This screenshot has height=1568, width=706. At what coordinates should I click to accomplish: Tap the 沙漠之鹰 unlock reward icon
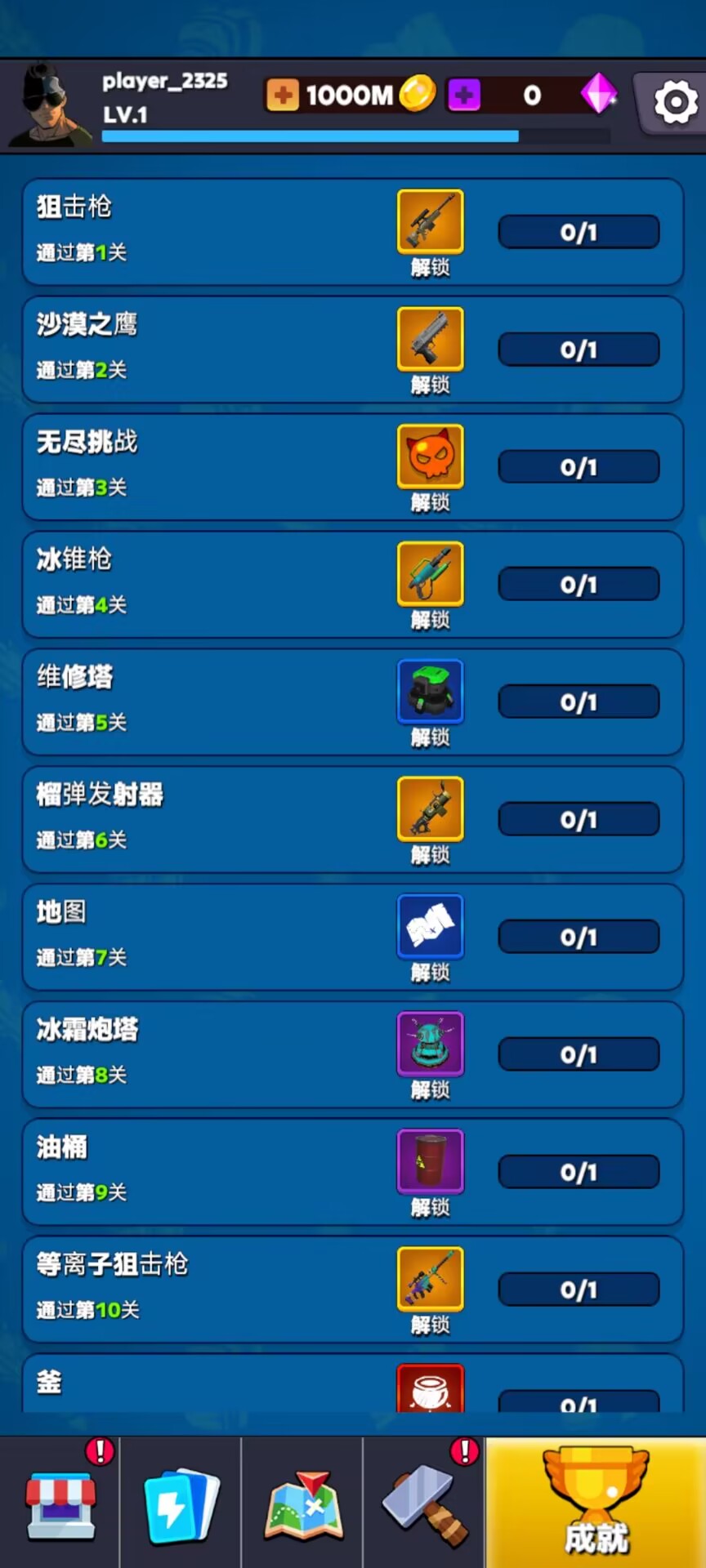[430, 339]
